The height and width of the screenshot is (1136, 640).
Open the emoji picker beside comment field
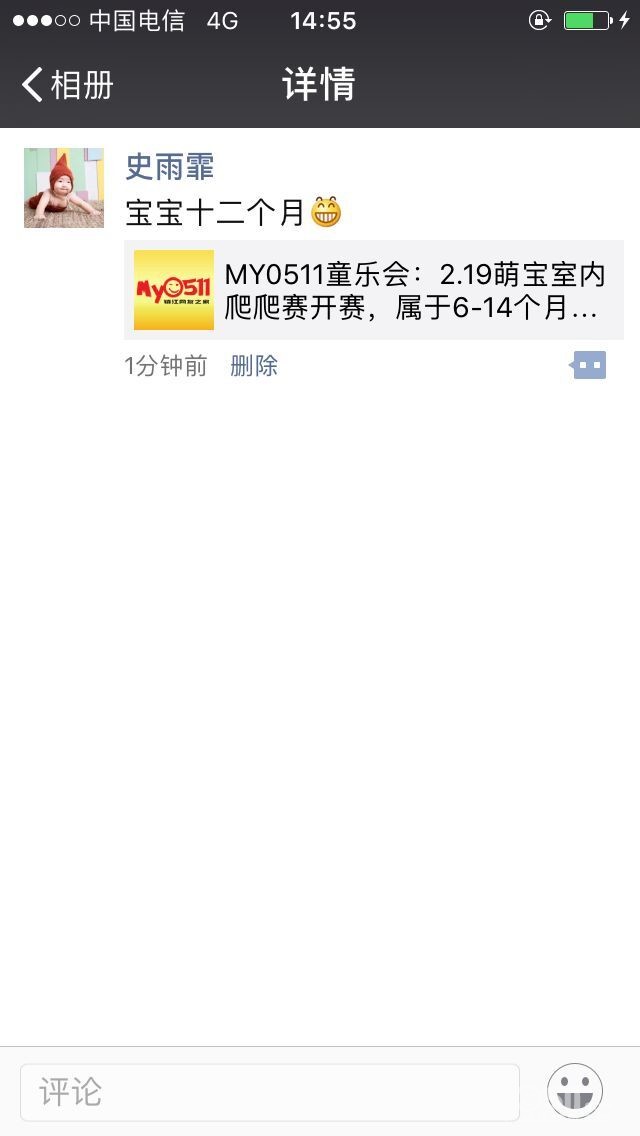(x=575, y=1091)
